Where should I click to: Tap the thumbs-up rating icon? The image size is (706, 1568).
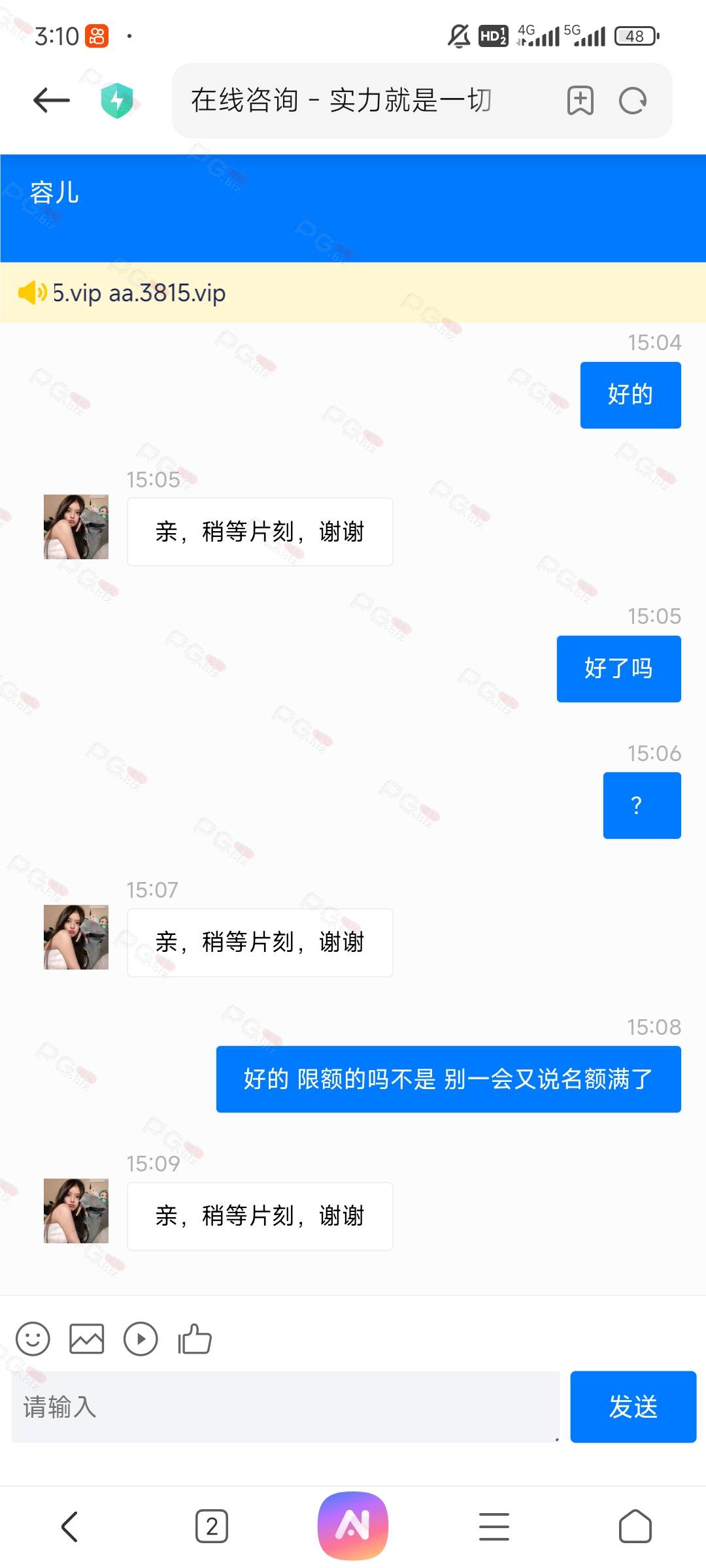coord(195,1339)
